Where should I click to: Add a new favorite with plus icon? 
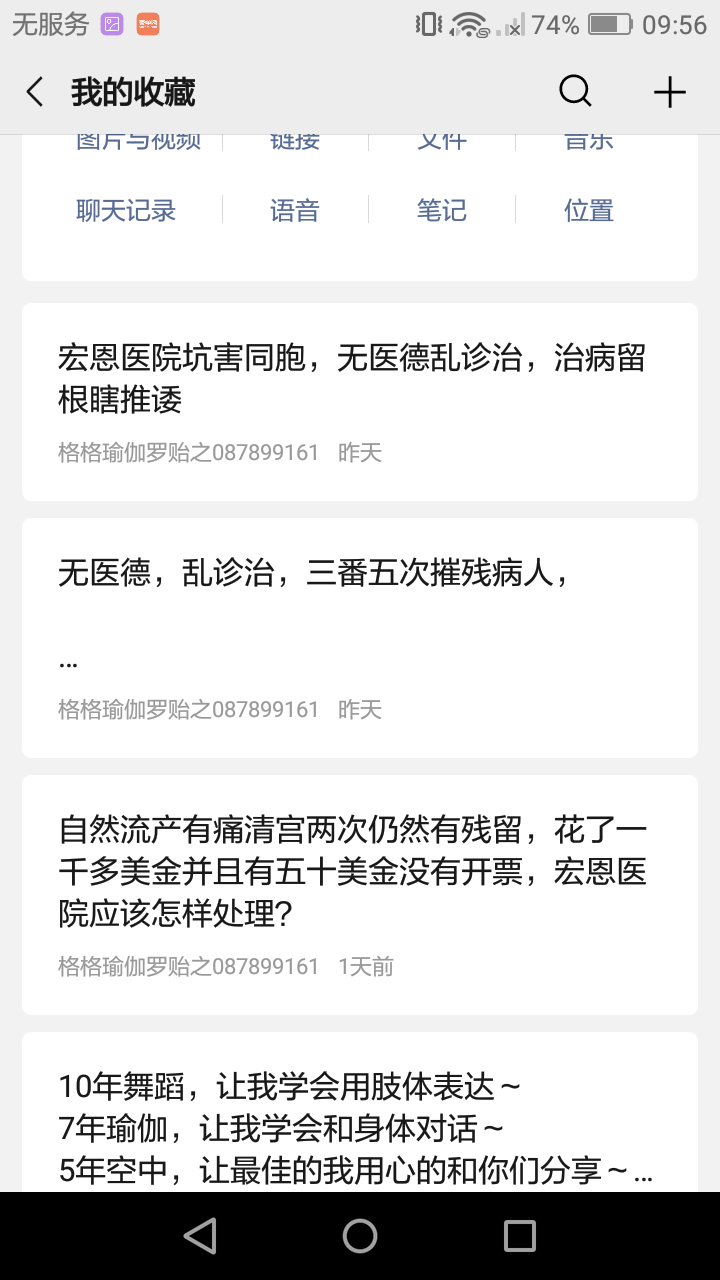click(669, 93)
